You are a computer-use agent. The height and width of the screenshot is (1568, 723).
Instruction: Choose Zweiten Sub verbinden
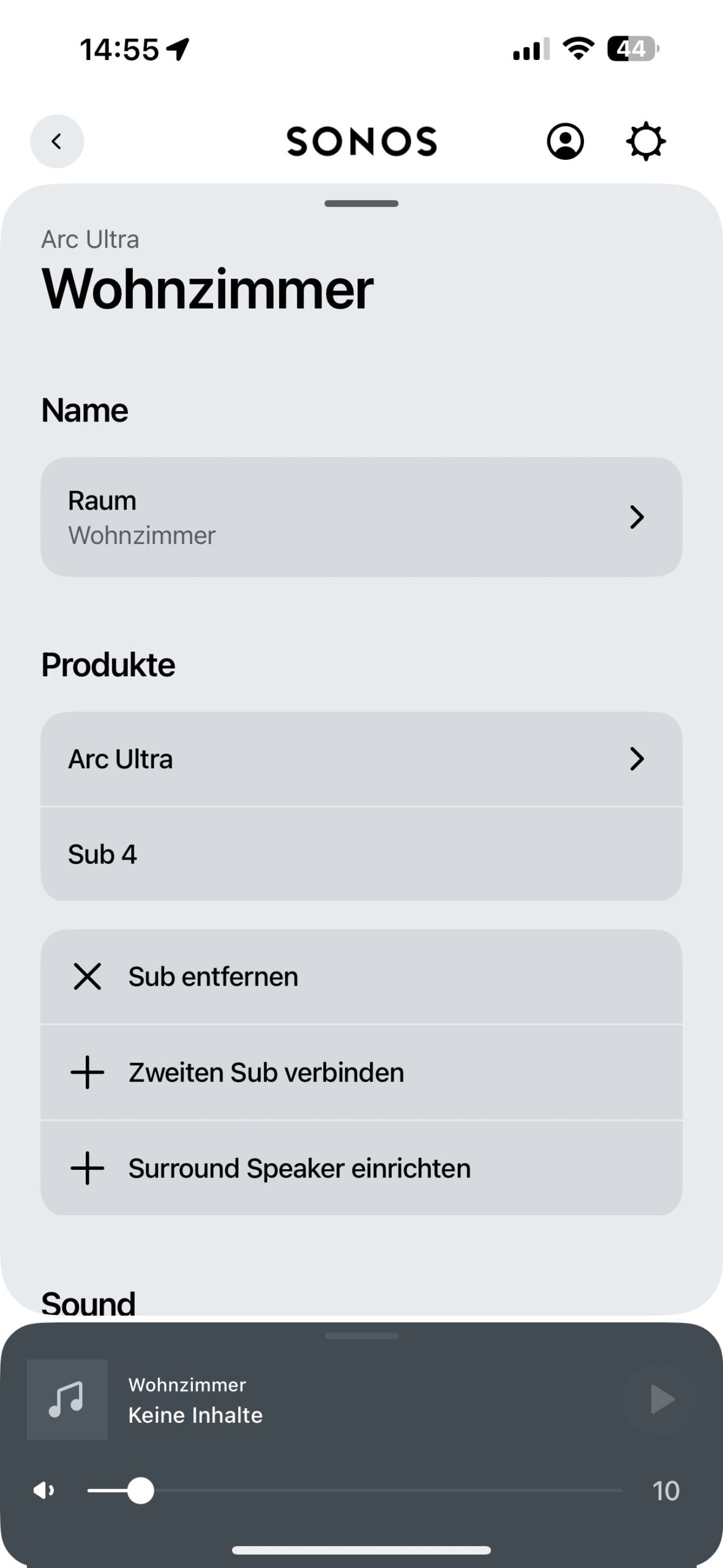(361, 1072)
